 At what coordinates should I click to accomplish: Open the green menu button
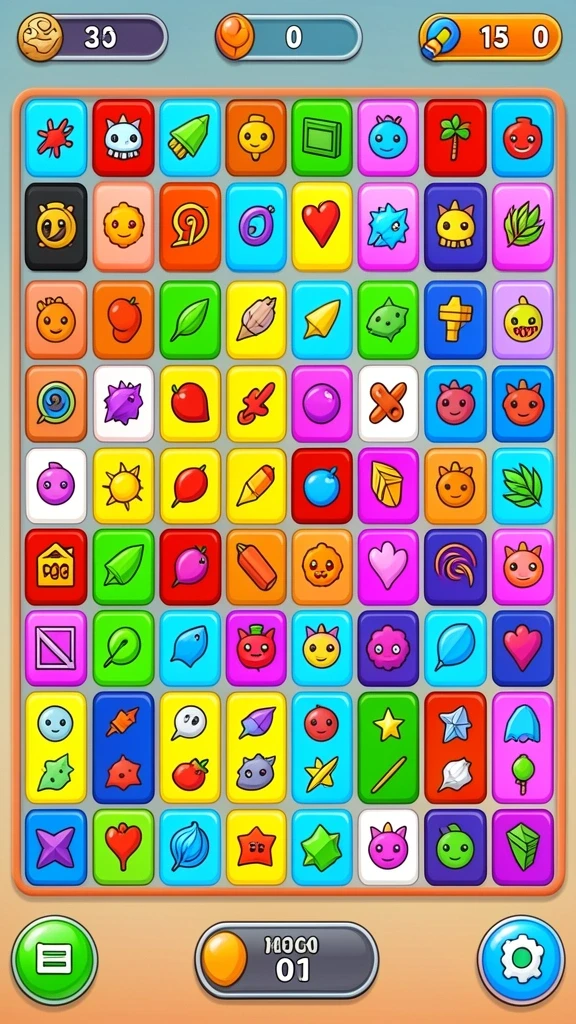click(x=54, y=959)
